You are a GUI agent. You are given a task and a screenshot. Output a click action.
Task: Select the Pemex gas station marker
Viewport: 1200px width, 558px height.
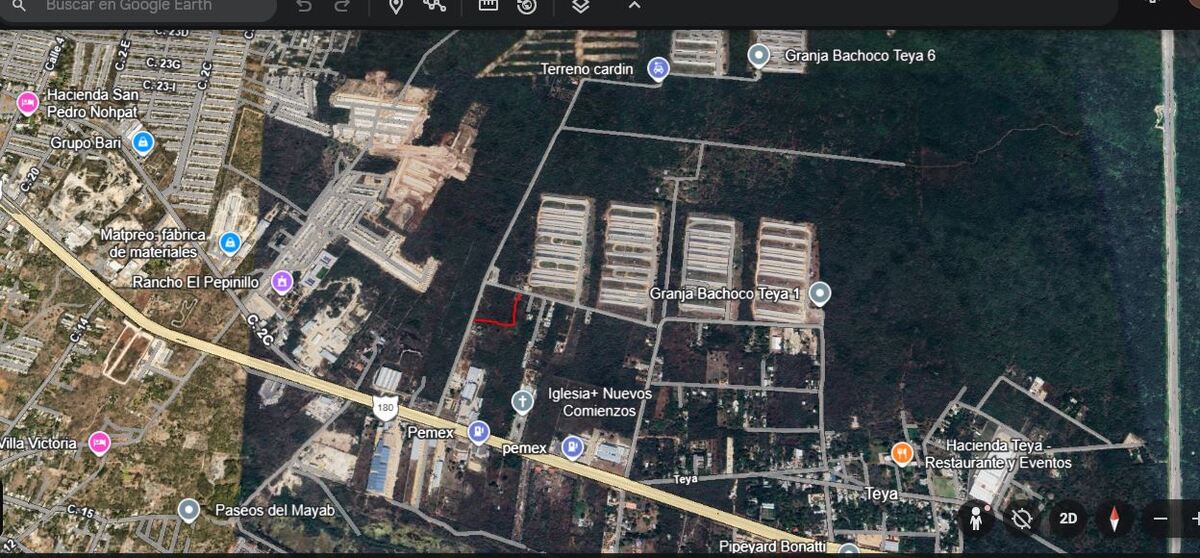tap(479, 432)
